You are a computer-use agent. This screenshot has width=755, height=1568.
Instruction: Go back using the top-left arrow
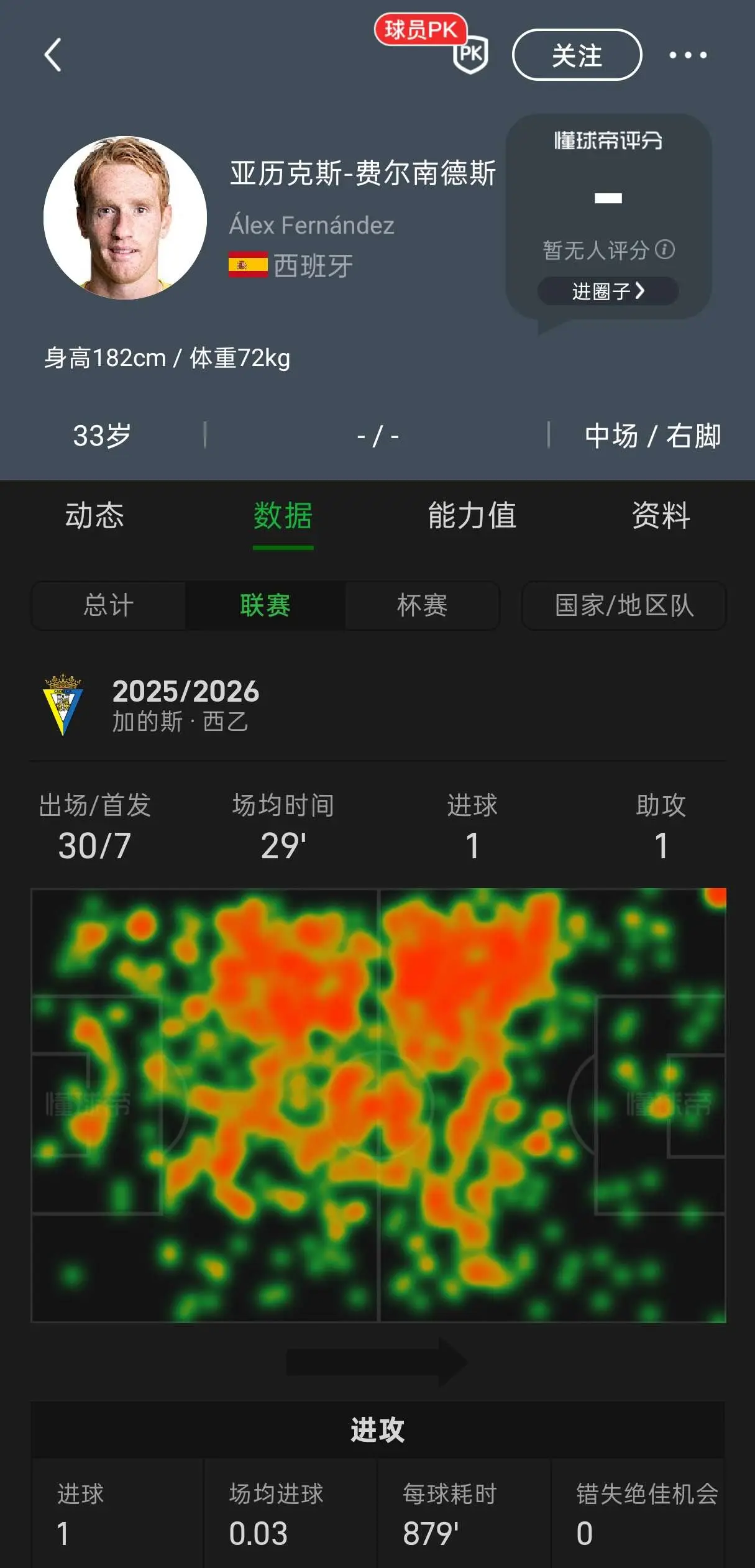coord(53,55)
